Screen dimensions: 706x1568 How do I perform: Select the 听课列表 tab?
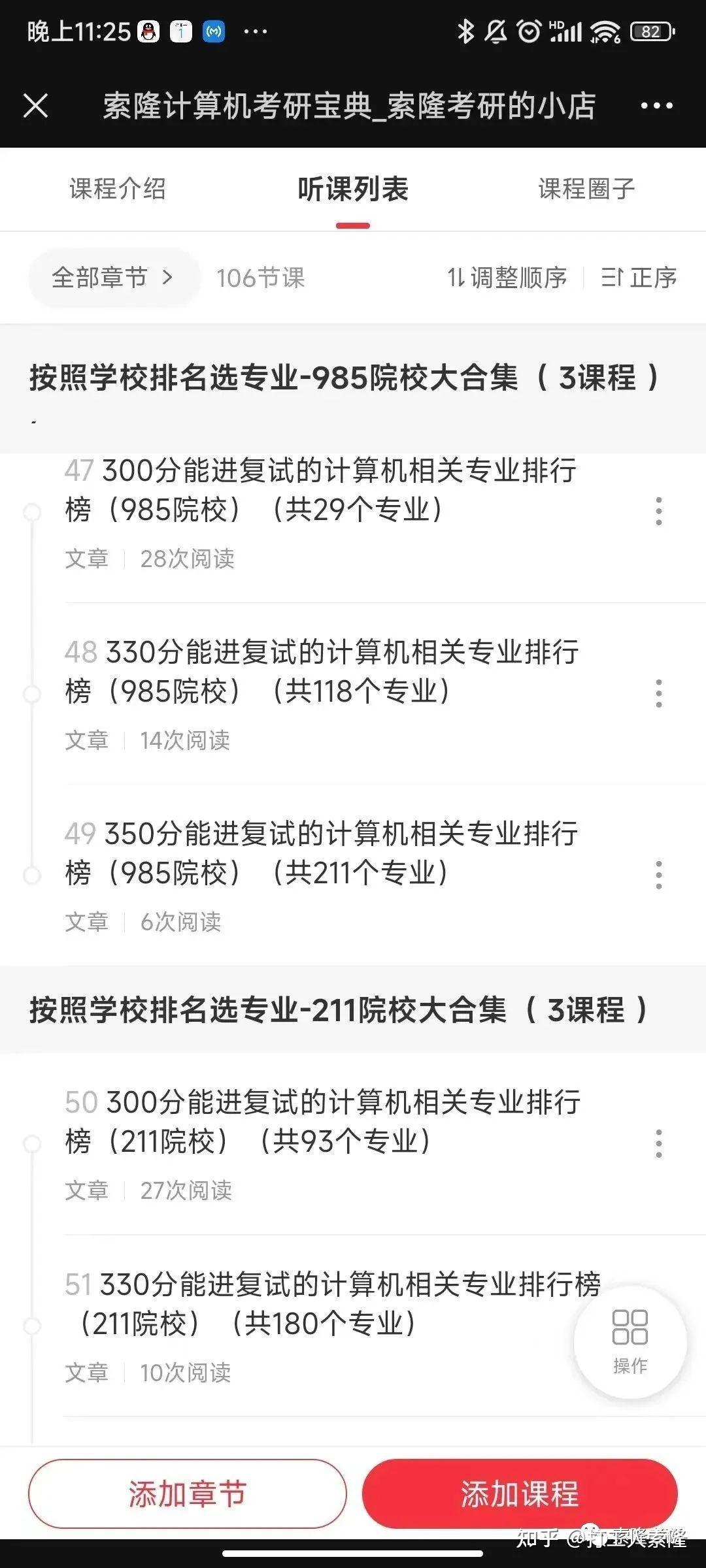pyautogui.click(x=353, y=189)
